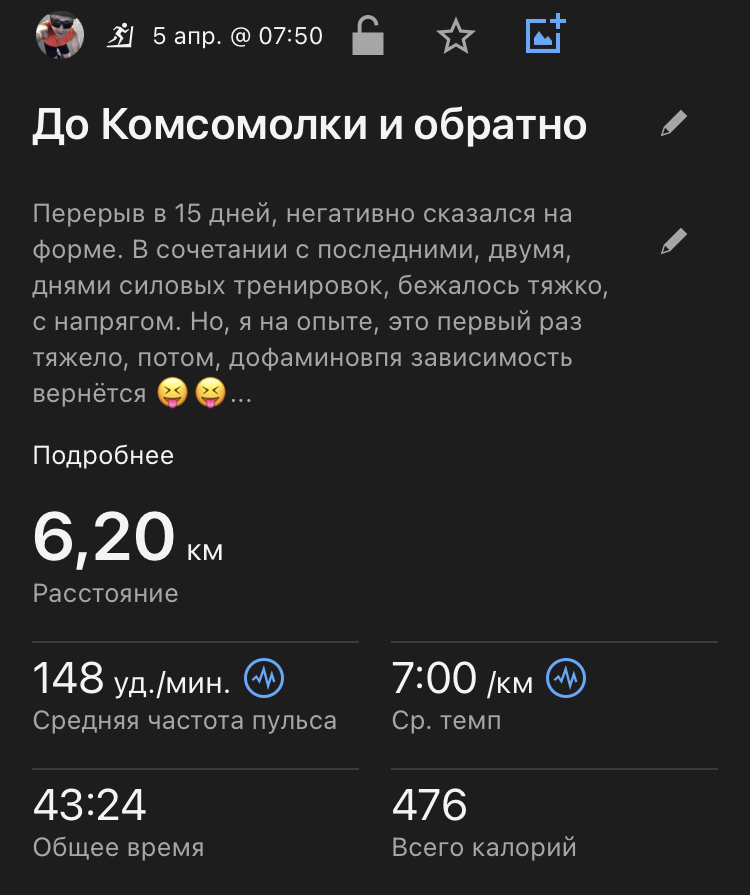Open heart rate chart for 148 уд./мин.

[x=265, y=679]
